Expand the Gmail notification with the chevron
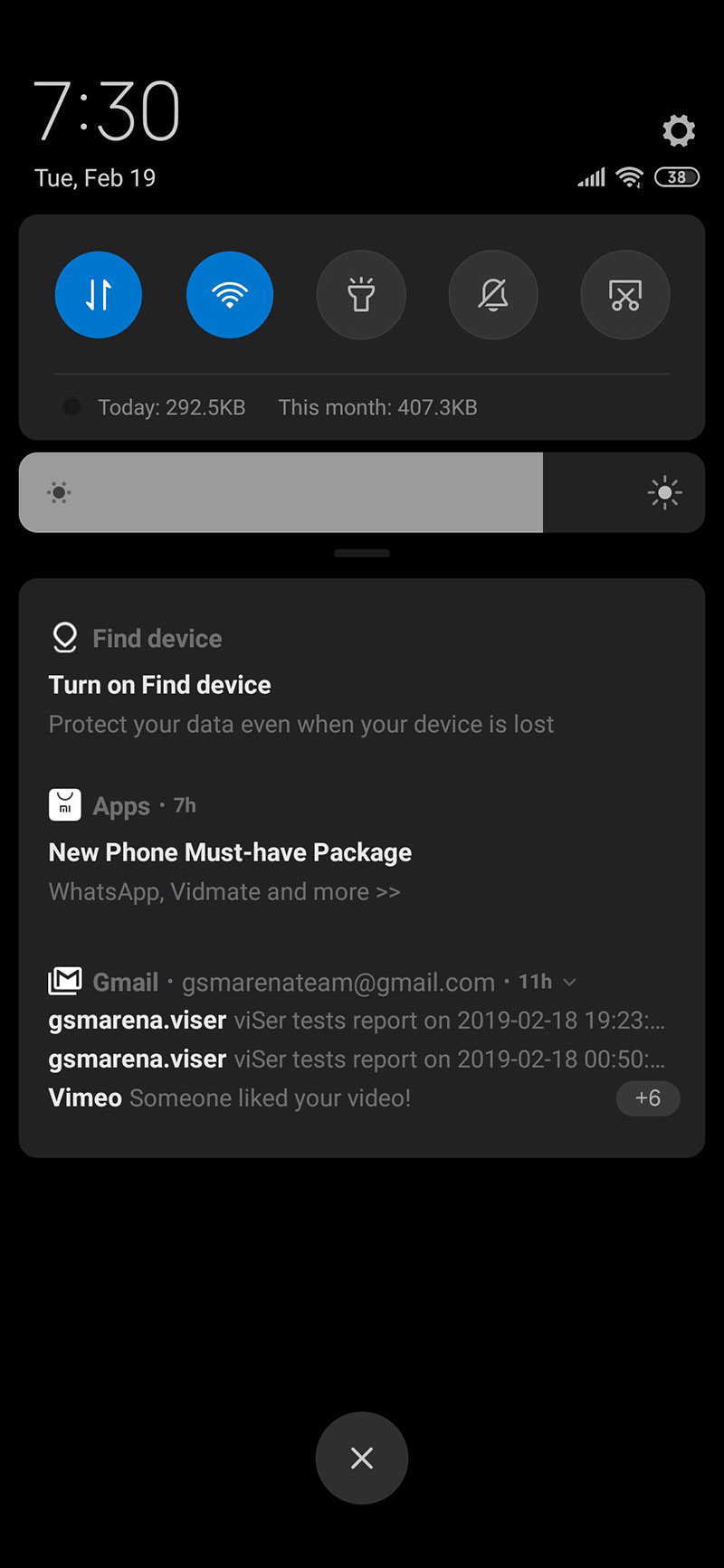This screenshot has height=1568, width=724. coord(569,983)
